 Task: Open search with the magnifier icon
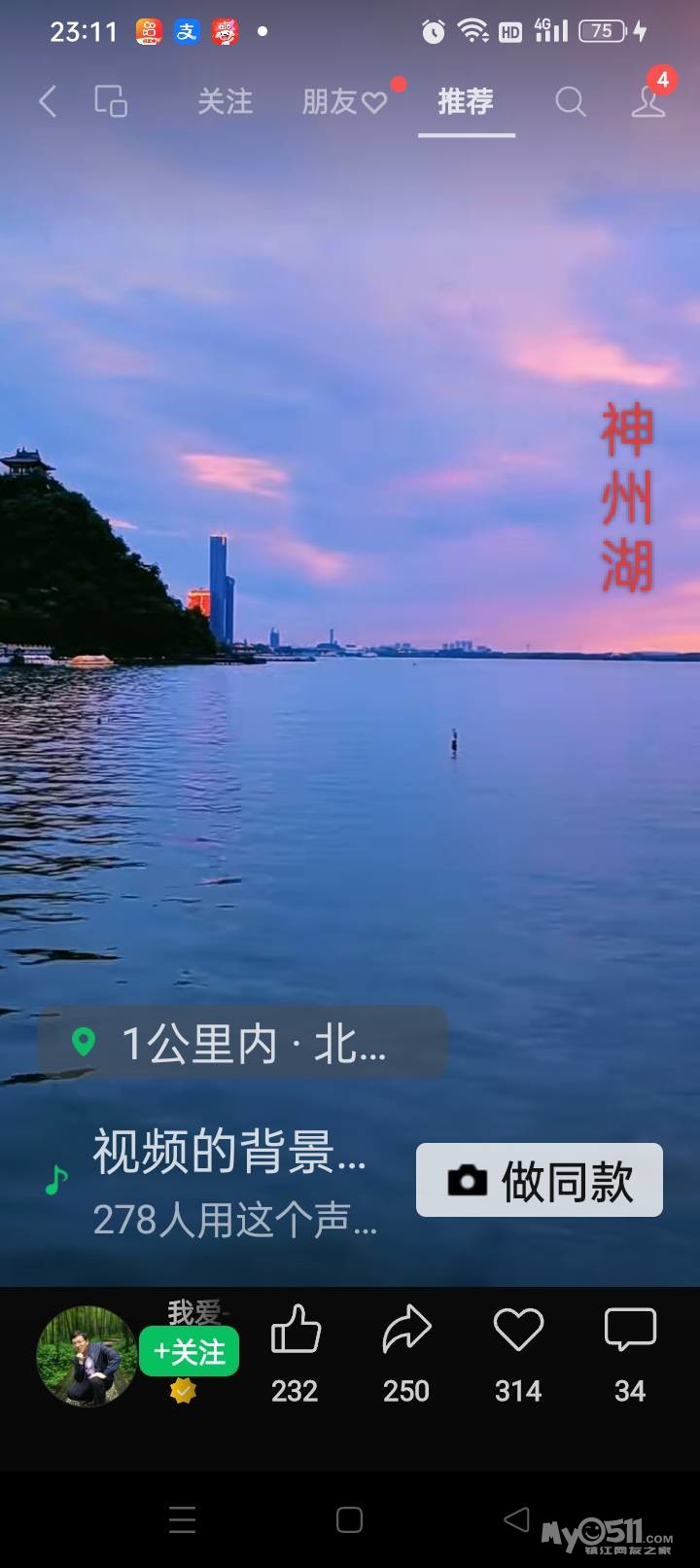tap(571, 101)
